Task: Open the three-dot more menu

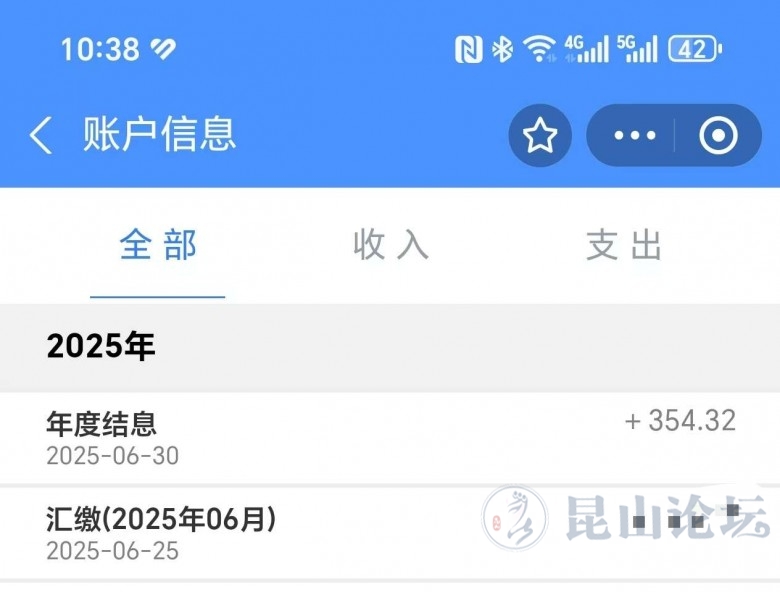Action: (634, 135)
